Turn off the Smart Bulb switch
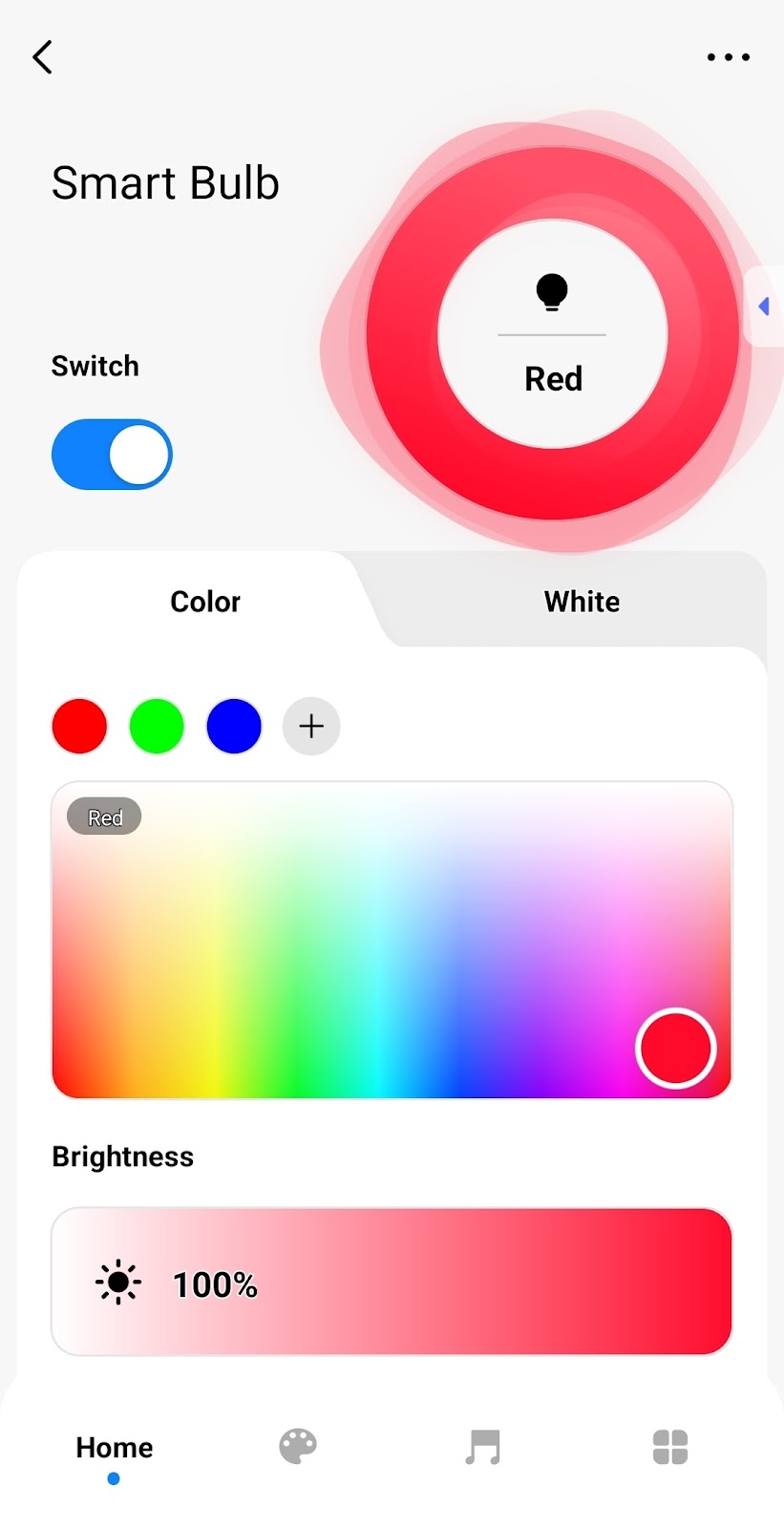The image size is (784, 1528). click(x=112, y=455)
